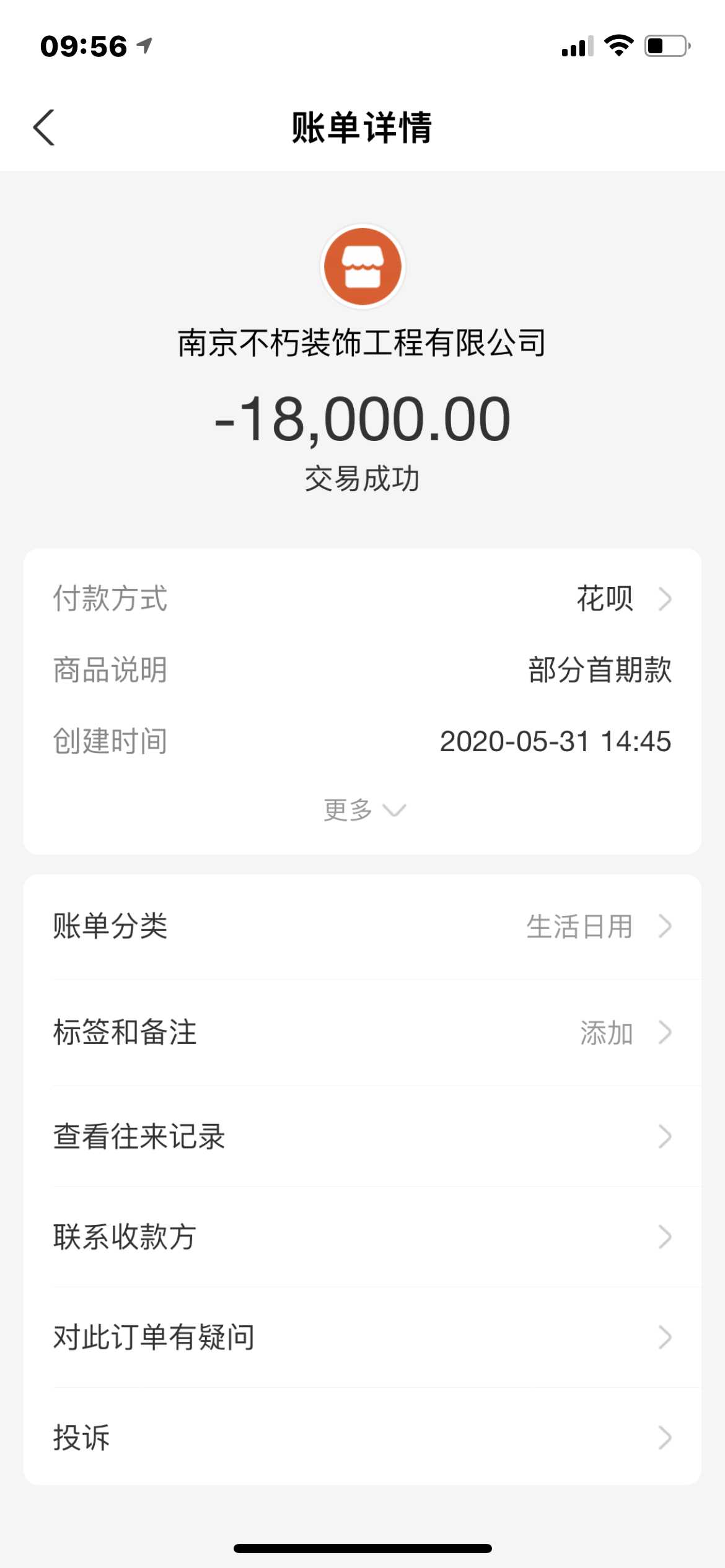
Task: Add a note in 标签和备注
Action: click(362, 1032)
